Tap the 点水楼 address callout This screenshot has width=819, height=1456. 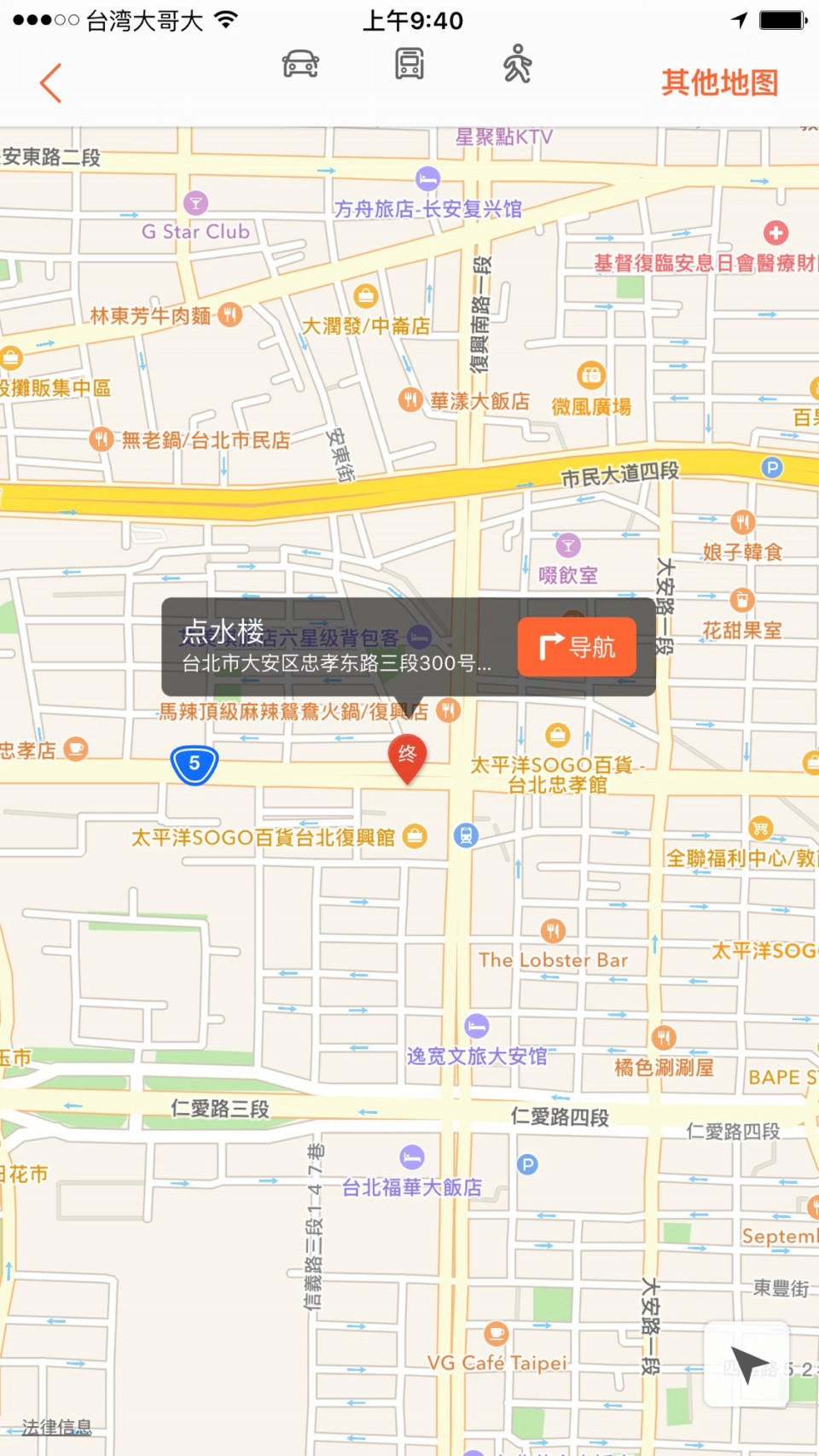point(337,646)
